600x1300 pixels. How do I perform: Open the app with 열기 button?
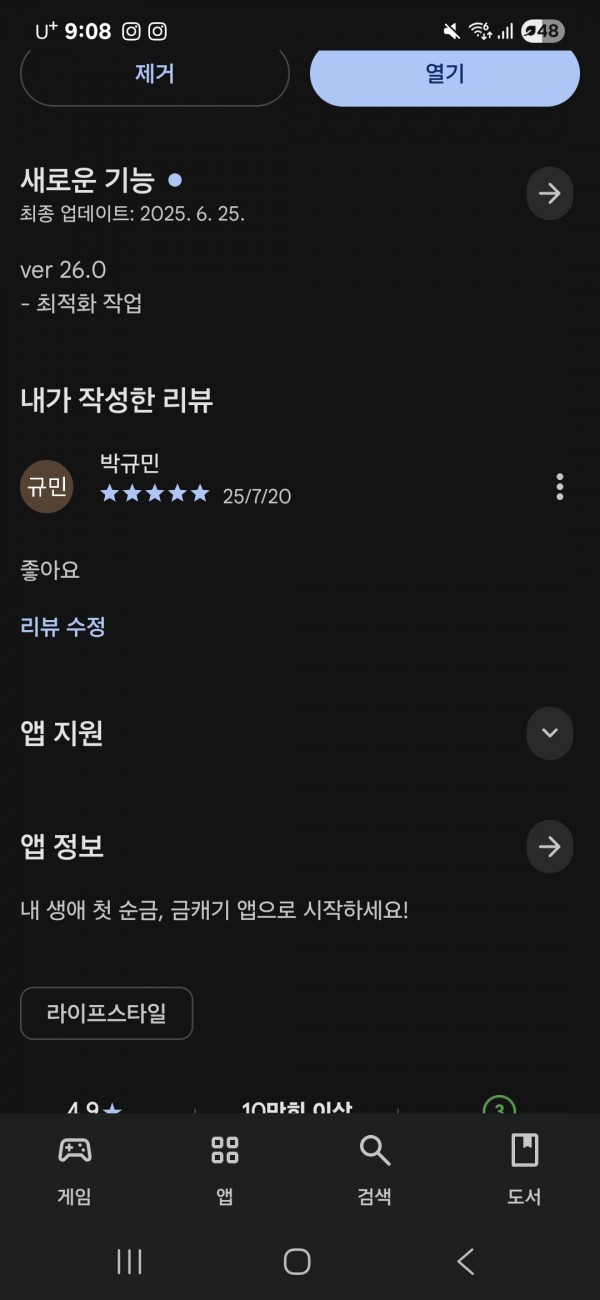(445, 75)
